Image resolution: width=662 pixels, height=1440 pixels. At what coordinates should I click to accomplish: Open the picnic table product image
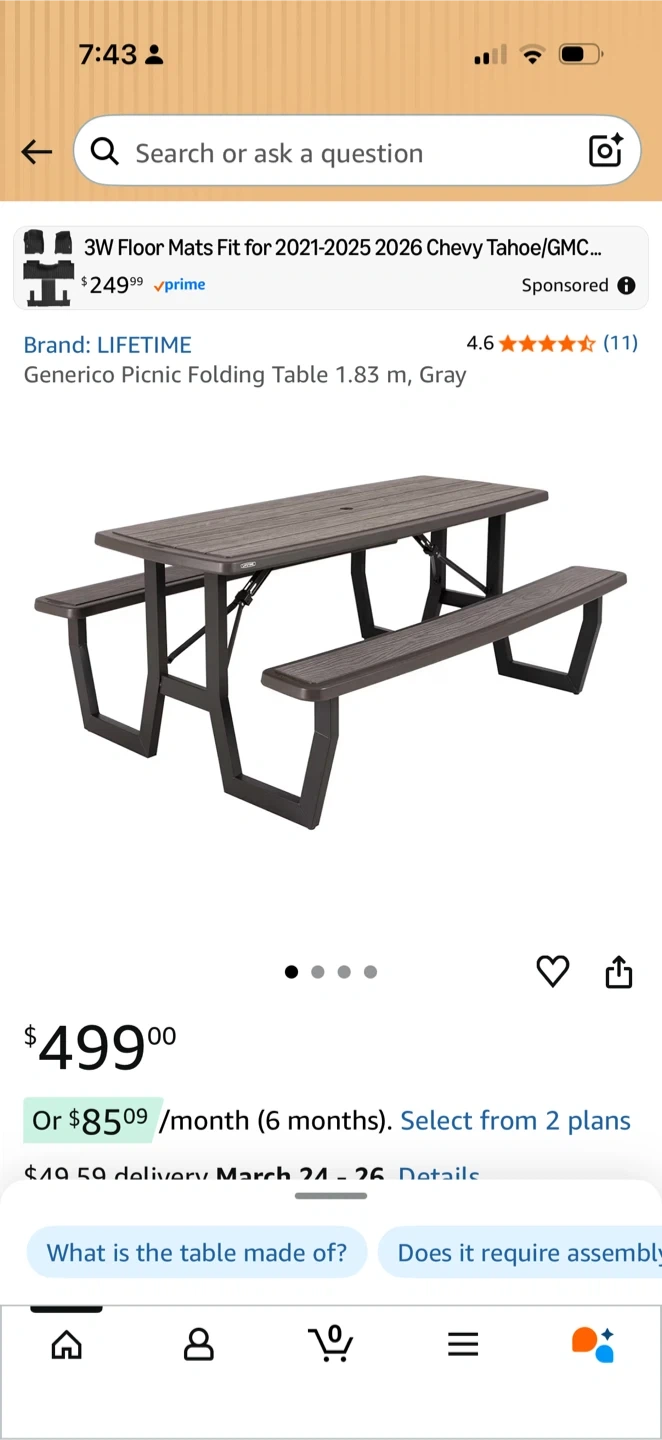coord(330,650)
